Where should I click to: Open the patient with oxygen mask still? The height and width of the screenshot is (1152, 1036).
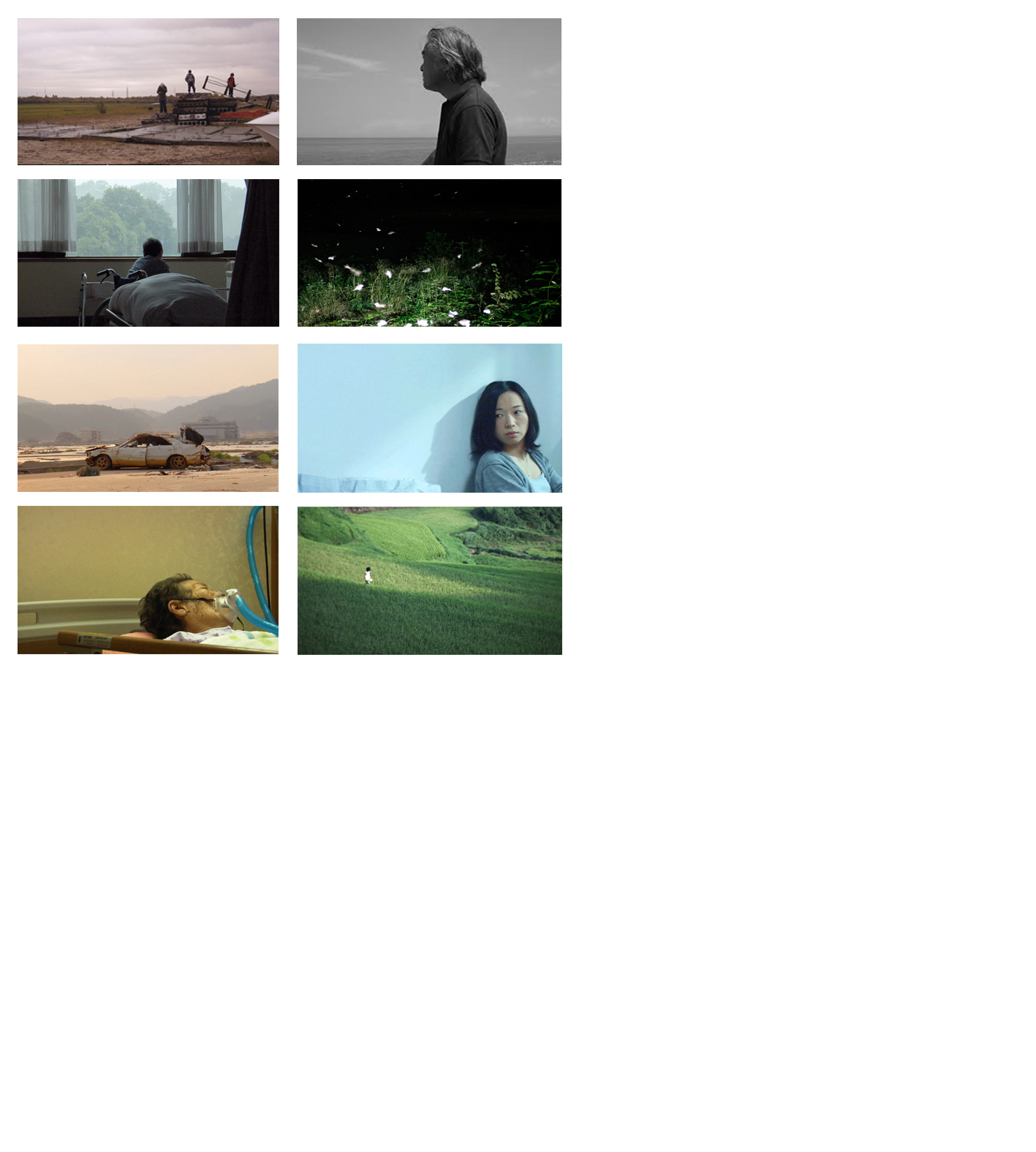(148, 580)
